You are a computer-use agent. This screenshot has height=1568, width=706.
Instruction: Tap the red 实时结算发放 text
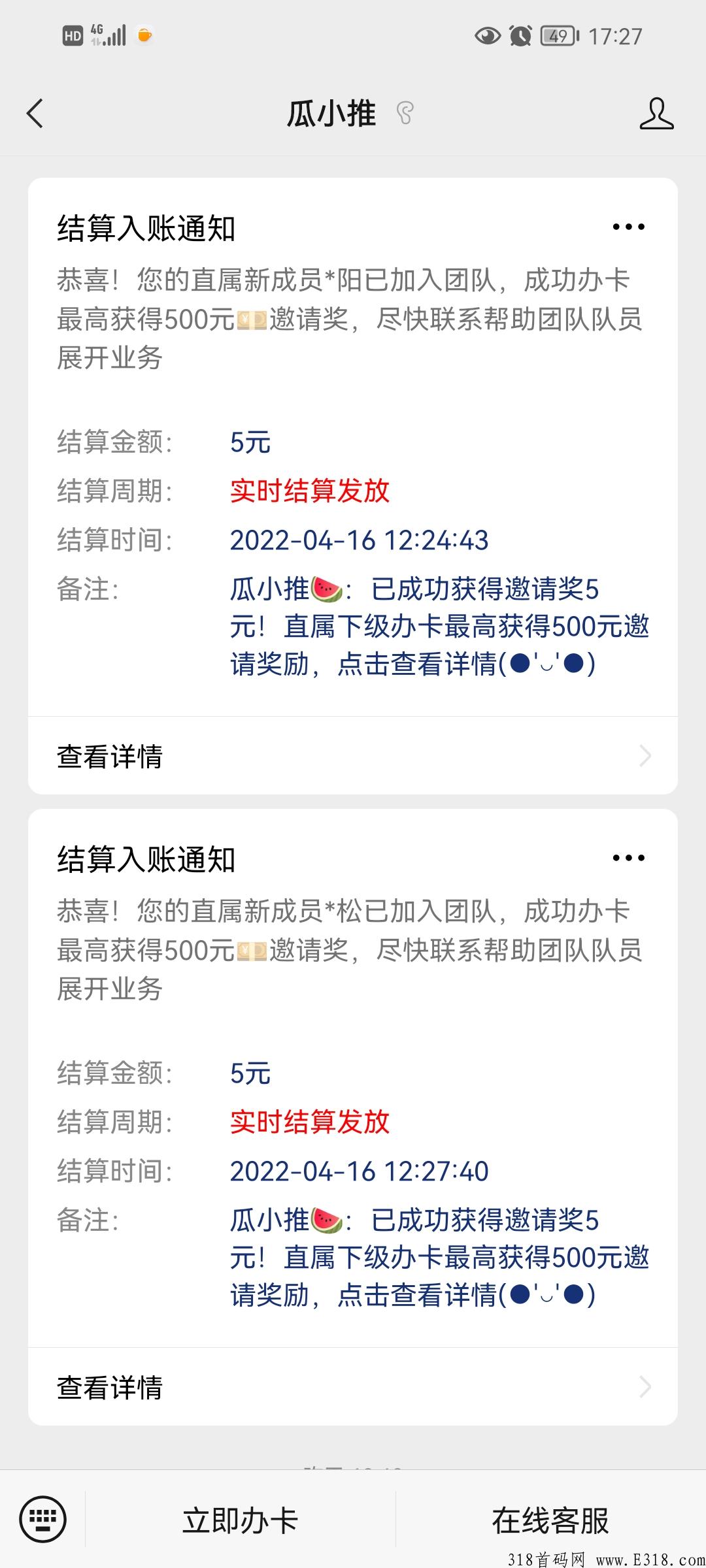coord(309,493)
